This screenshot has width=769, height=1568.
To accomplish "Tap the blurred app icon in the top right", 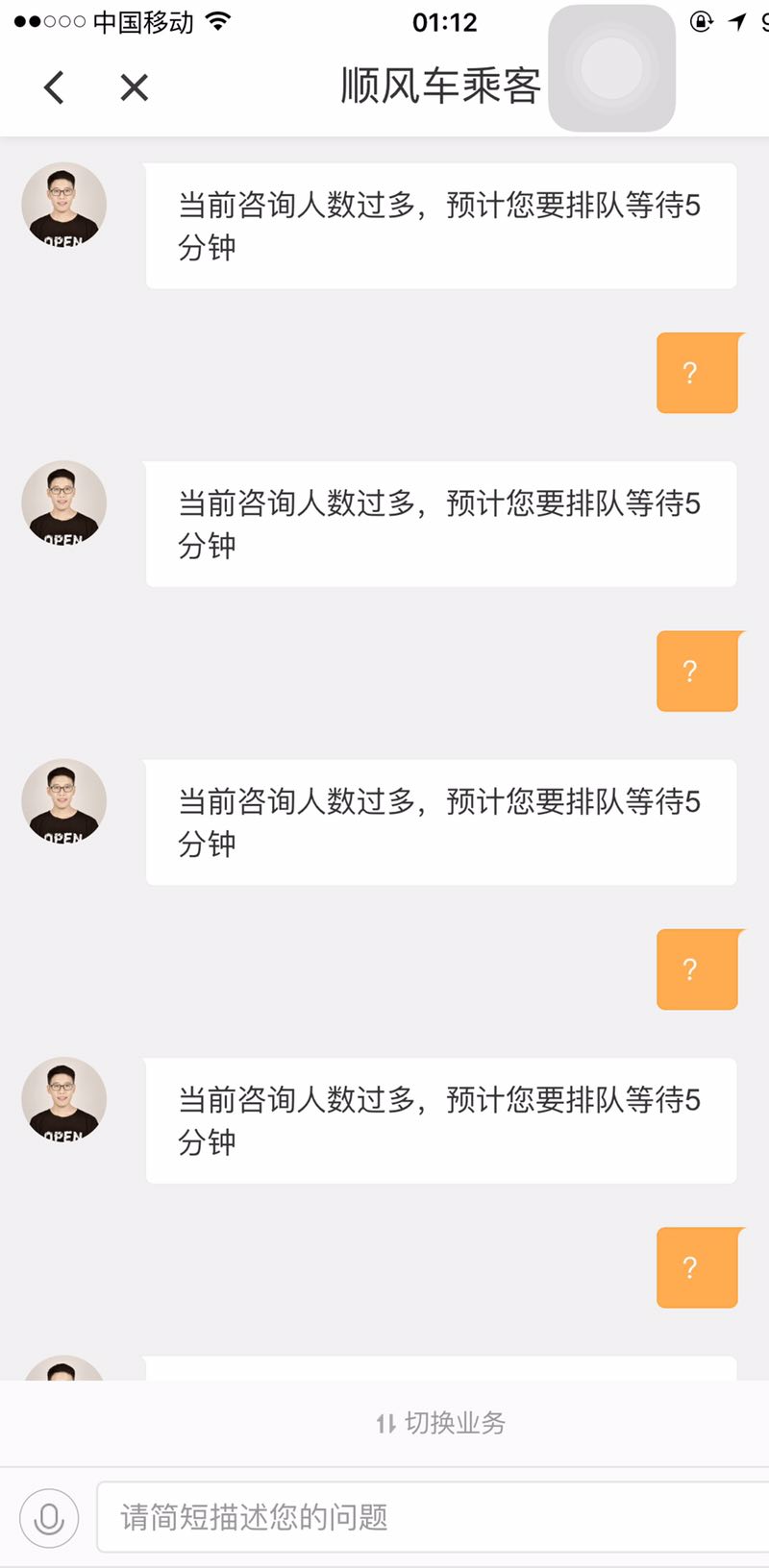I will (x=612, y=67).
